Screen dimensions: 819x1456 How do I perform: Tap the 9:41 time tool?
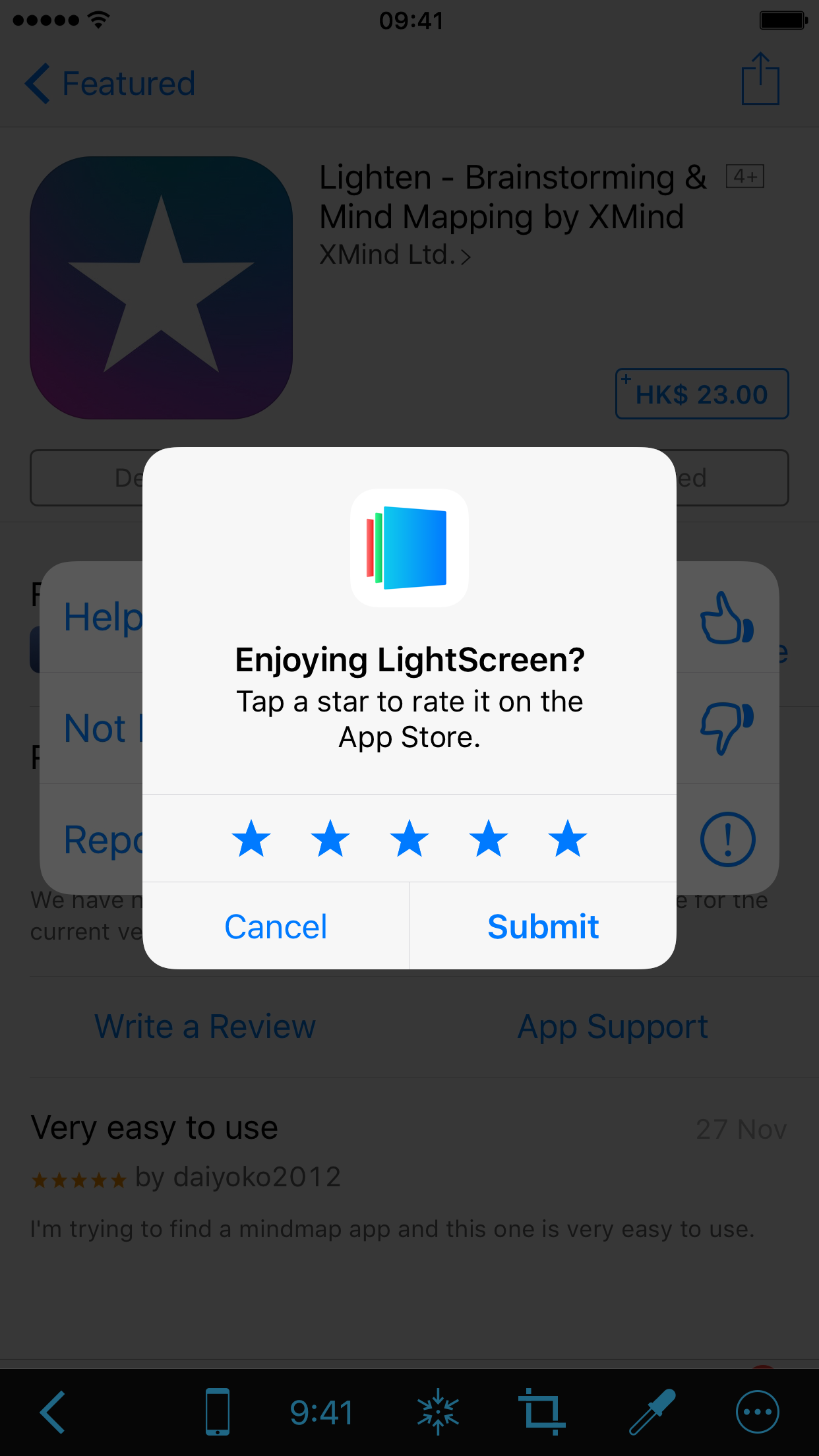[322, 1412]
